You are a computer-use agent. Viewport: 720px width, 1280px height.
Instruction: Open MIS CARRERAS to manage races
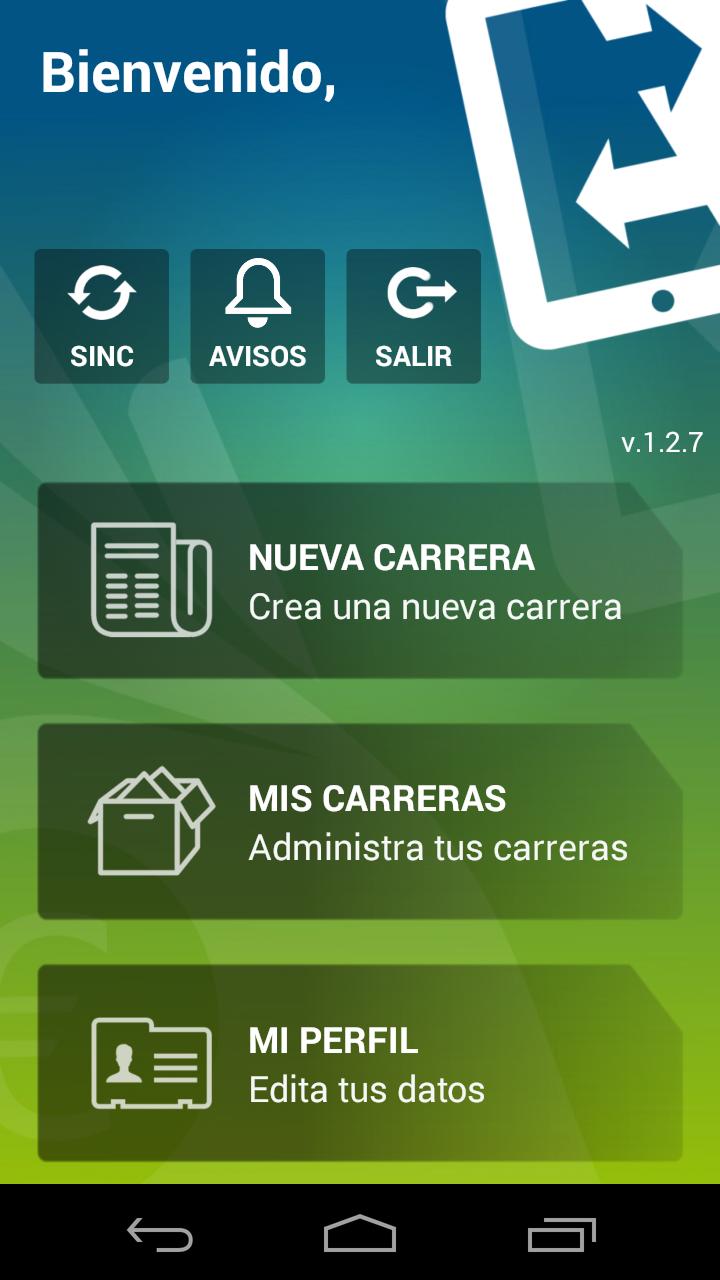tap(360, 822)
